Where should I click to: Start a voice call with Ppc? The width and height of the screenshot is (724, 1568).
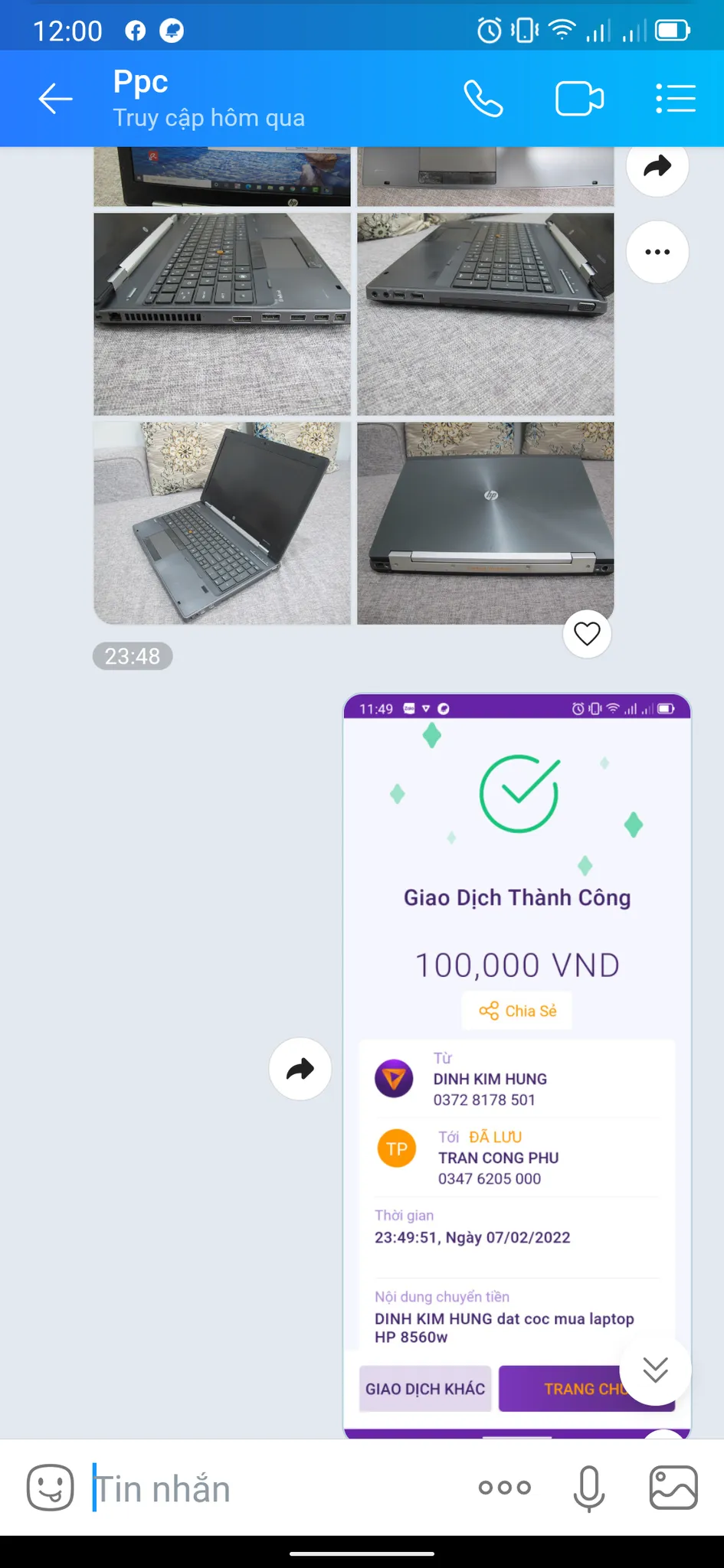[x=484, y=97]
